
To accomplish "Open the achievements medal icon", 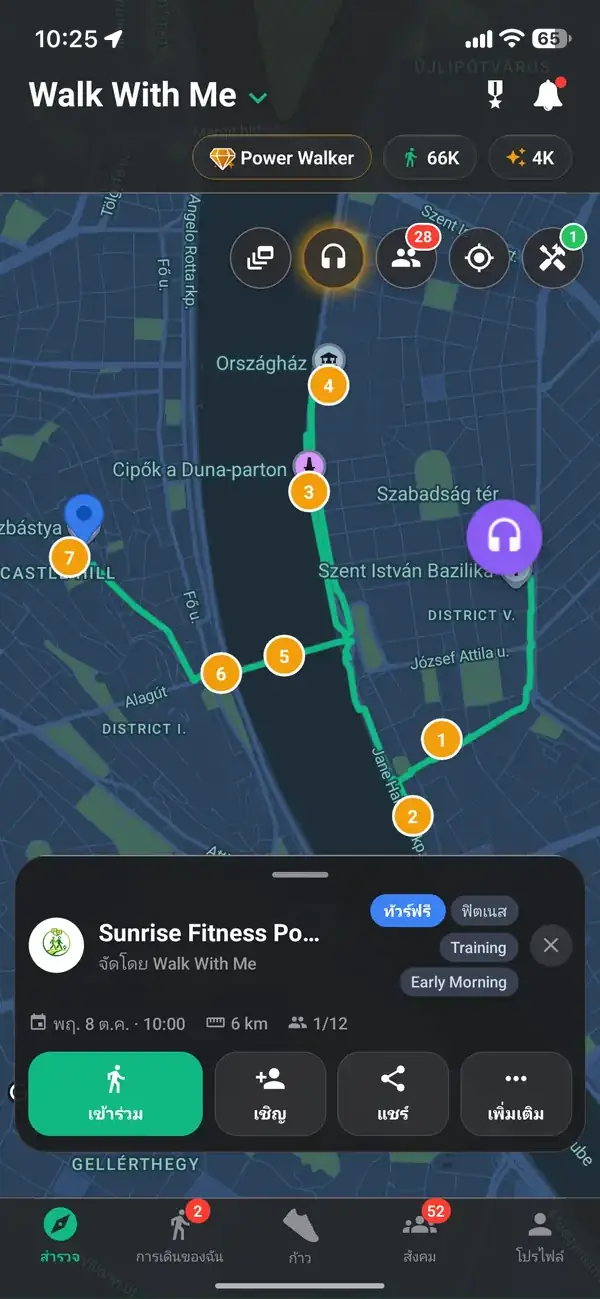I will [x=494, y=96].
